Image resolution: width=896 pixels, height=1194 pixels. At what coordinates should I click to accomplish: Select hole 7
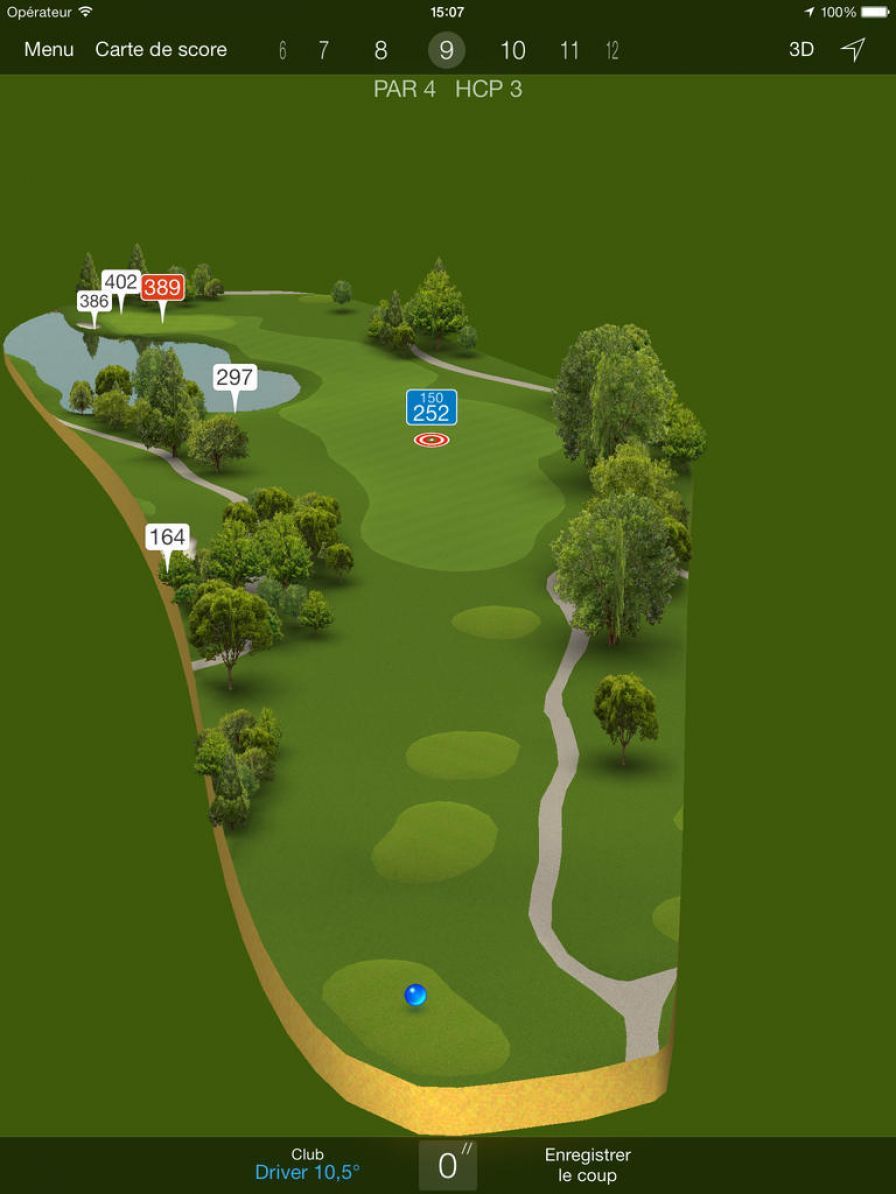click(323, 50)
